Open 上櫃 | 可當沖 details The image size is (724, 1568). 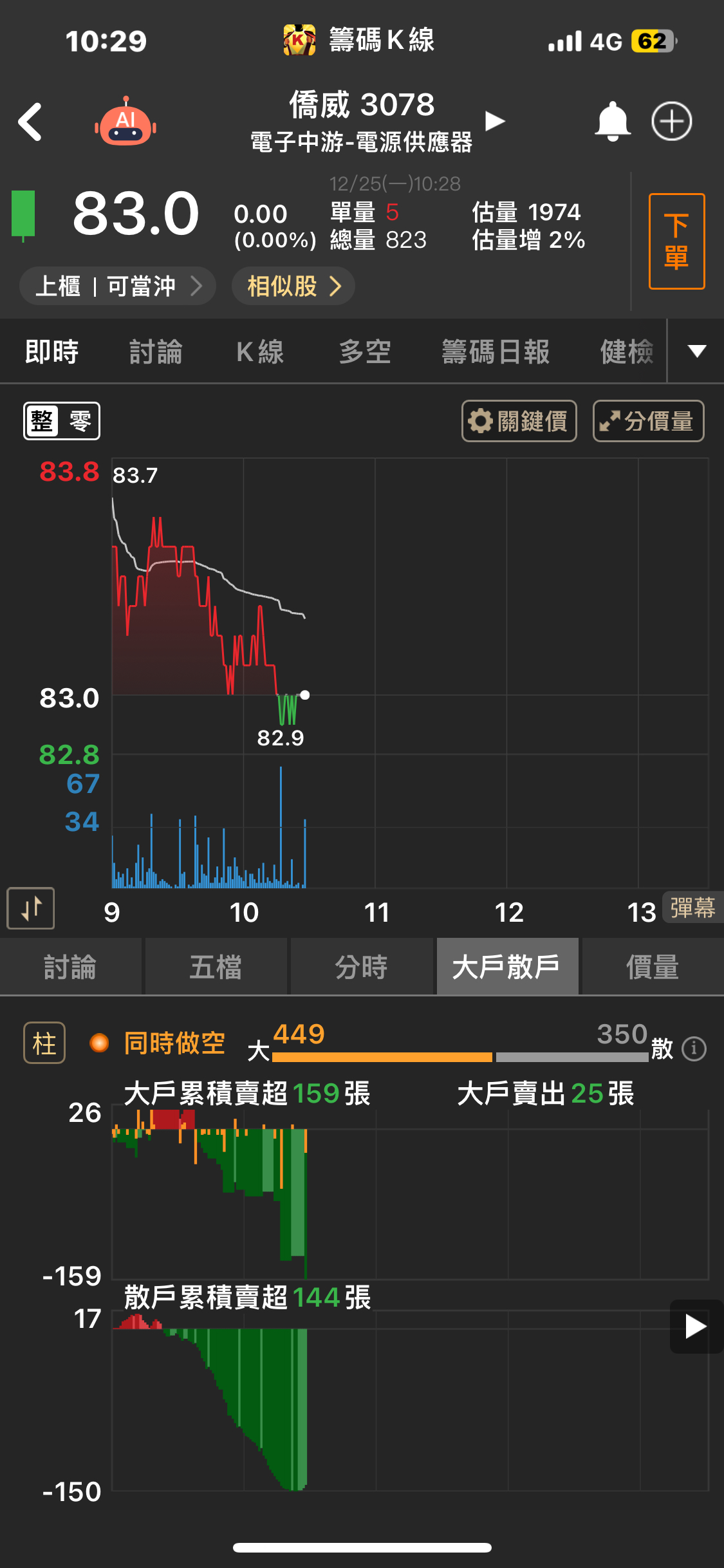point(118,286)
